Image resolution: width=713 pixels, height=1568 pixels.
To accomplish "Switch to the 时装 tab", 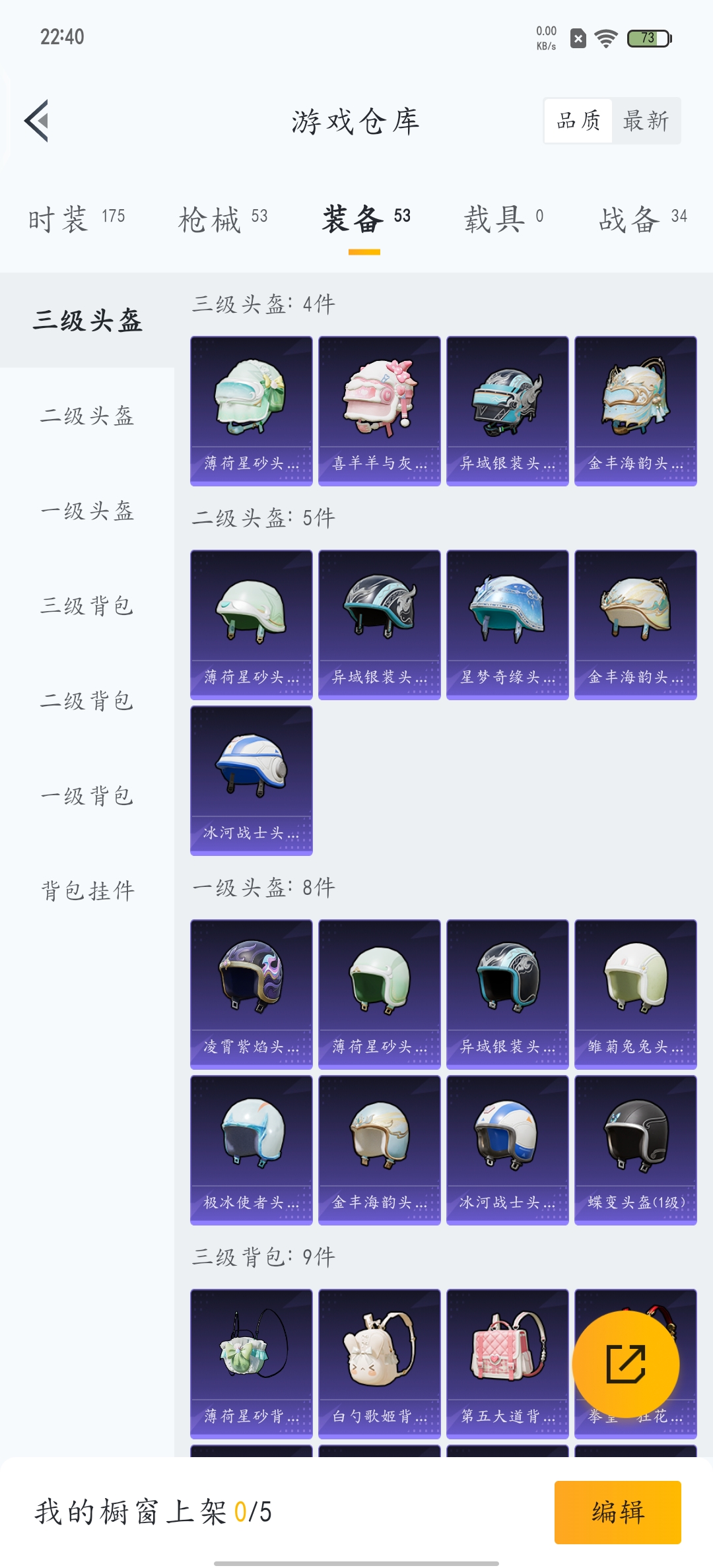I will [x=76, y=218].
